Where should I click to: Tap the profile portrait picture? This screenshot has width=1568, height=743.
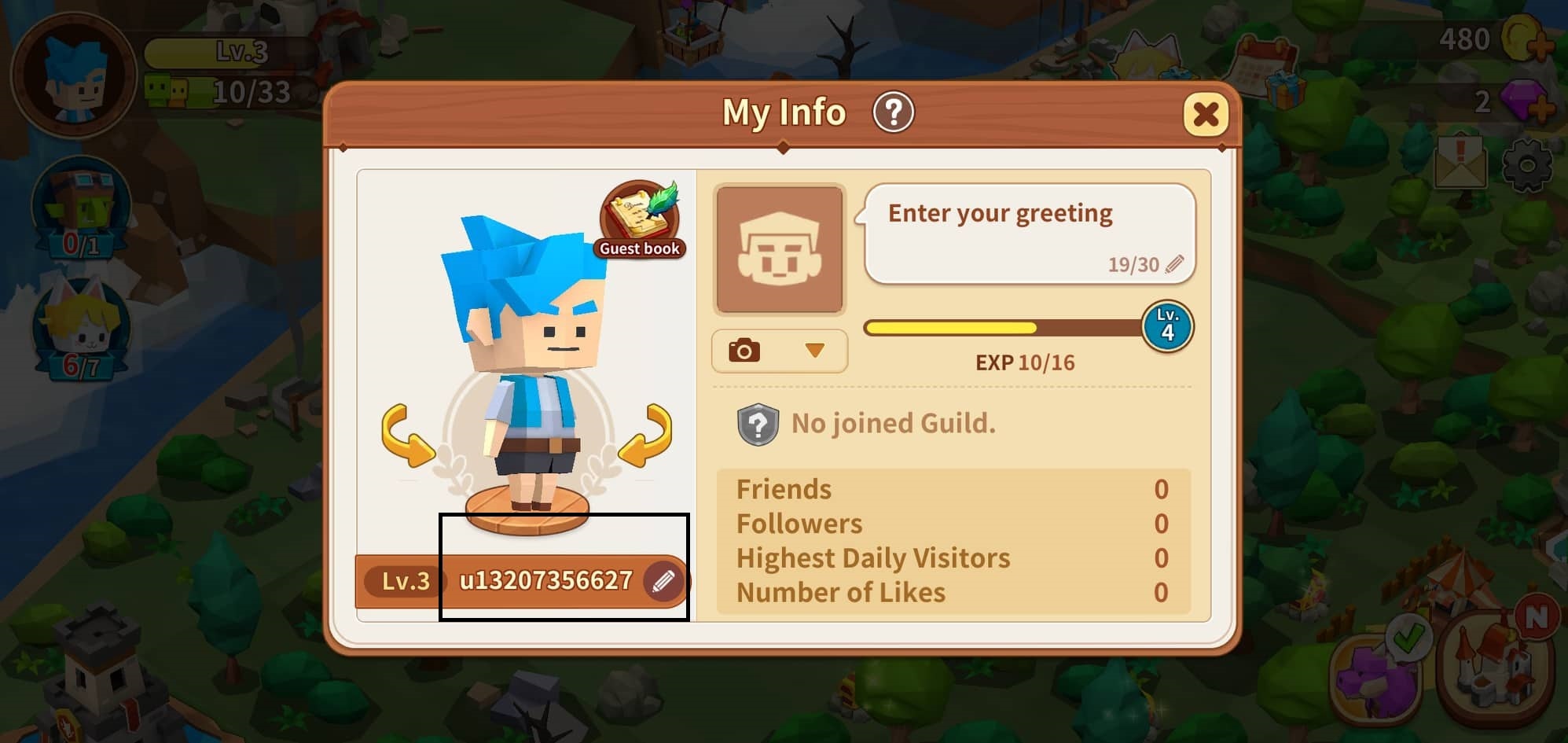point(779,249)
